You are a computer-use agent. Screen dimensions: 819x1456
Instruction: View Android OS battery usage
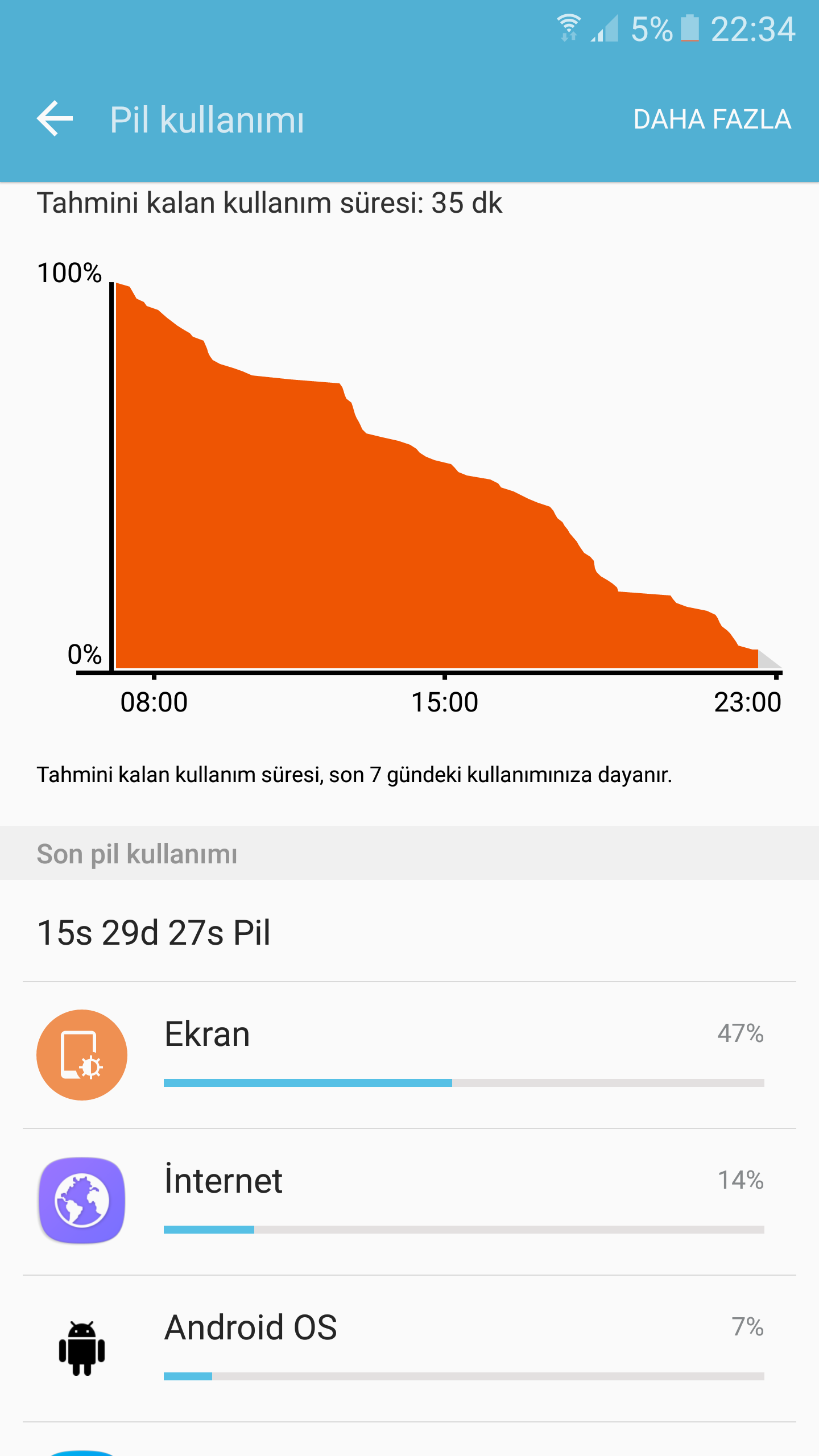coord(408,1348)
